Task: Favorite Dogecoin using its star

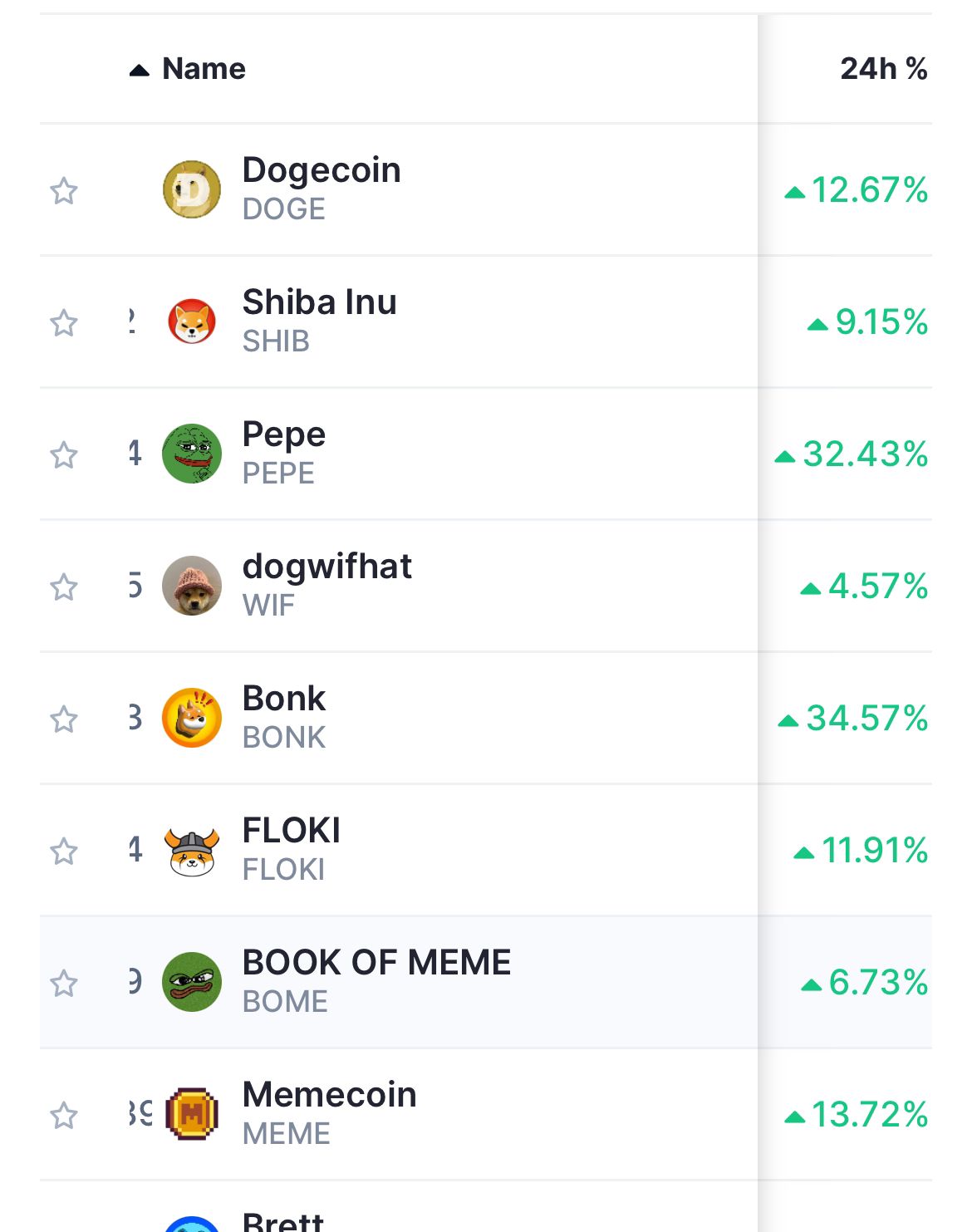Action: (x=64, y=188)
